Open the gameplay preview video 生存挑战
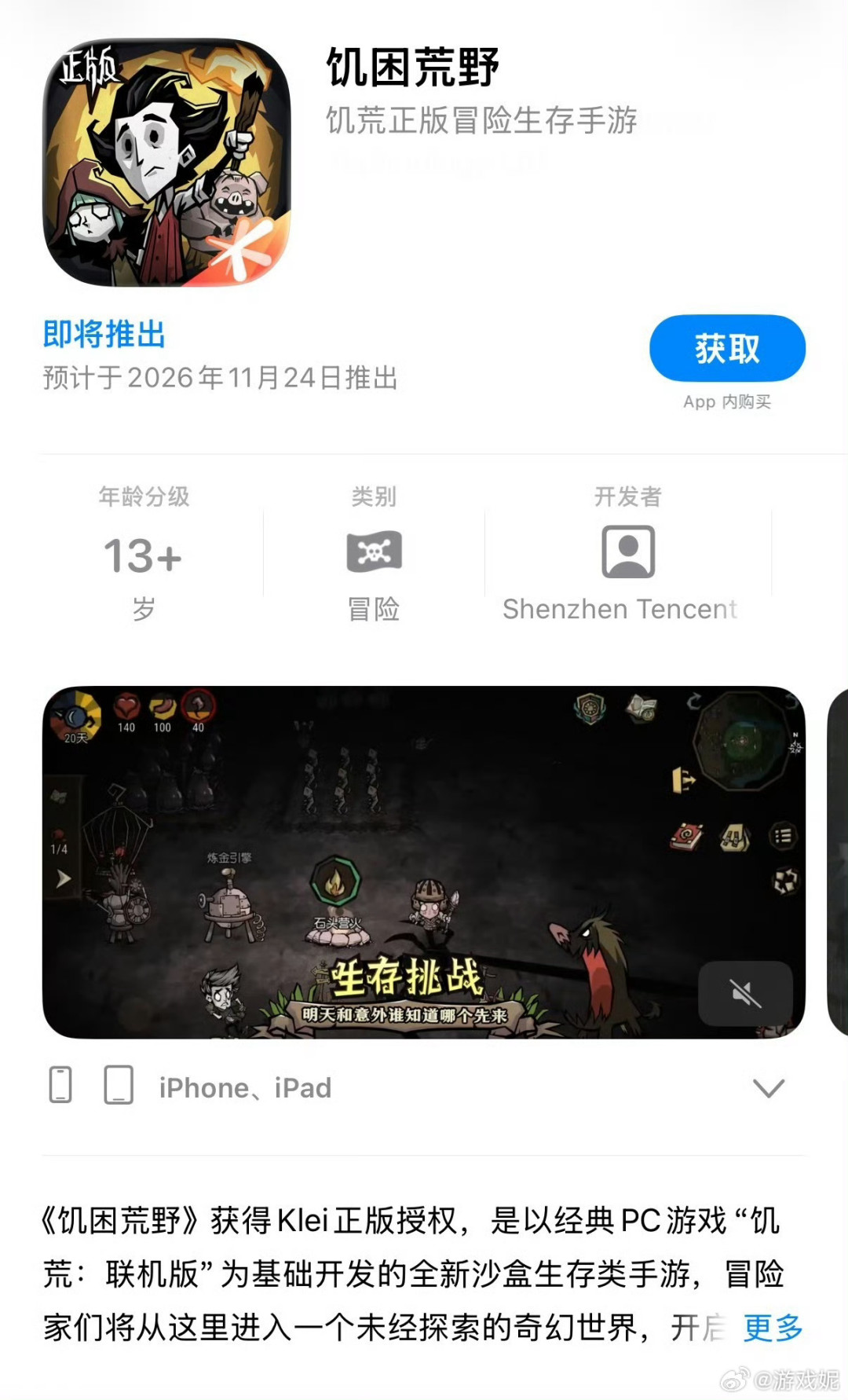 click(424, 863)
